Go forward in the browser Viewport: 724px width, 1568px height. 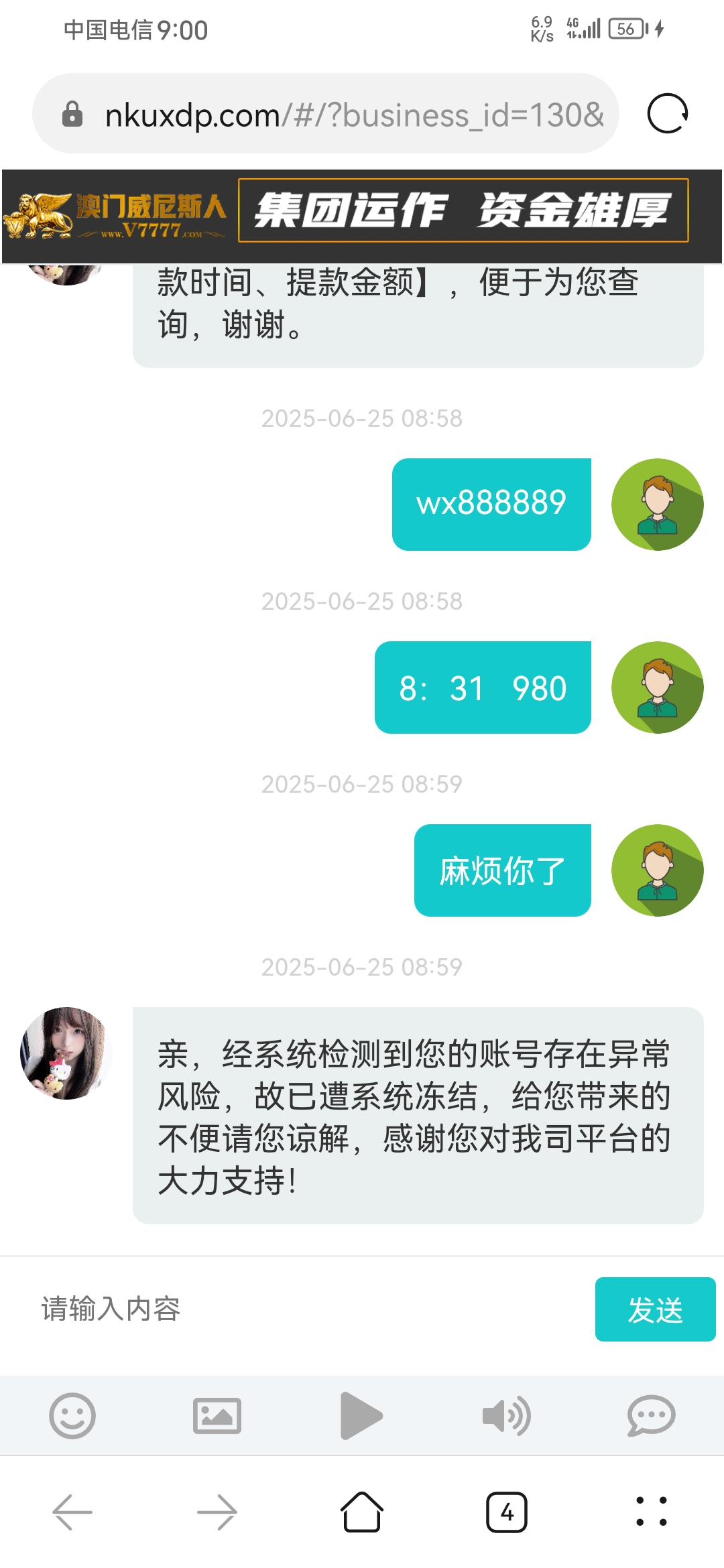click(x=217, y=1512)
